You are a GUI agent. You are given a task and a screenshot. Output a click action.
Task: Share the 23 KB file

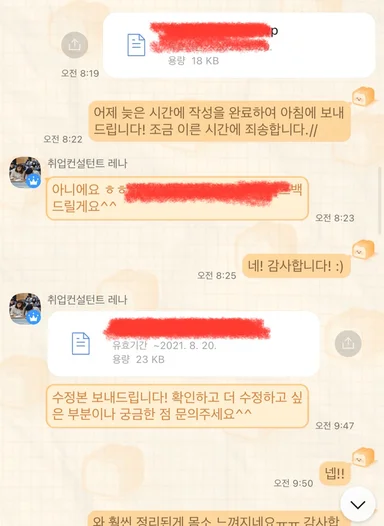pyautogui.click(x=348, y=344)
